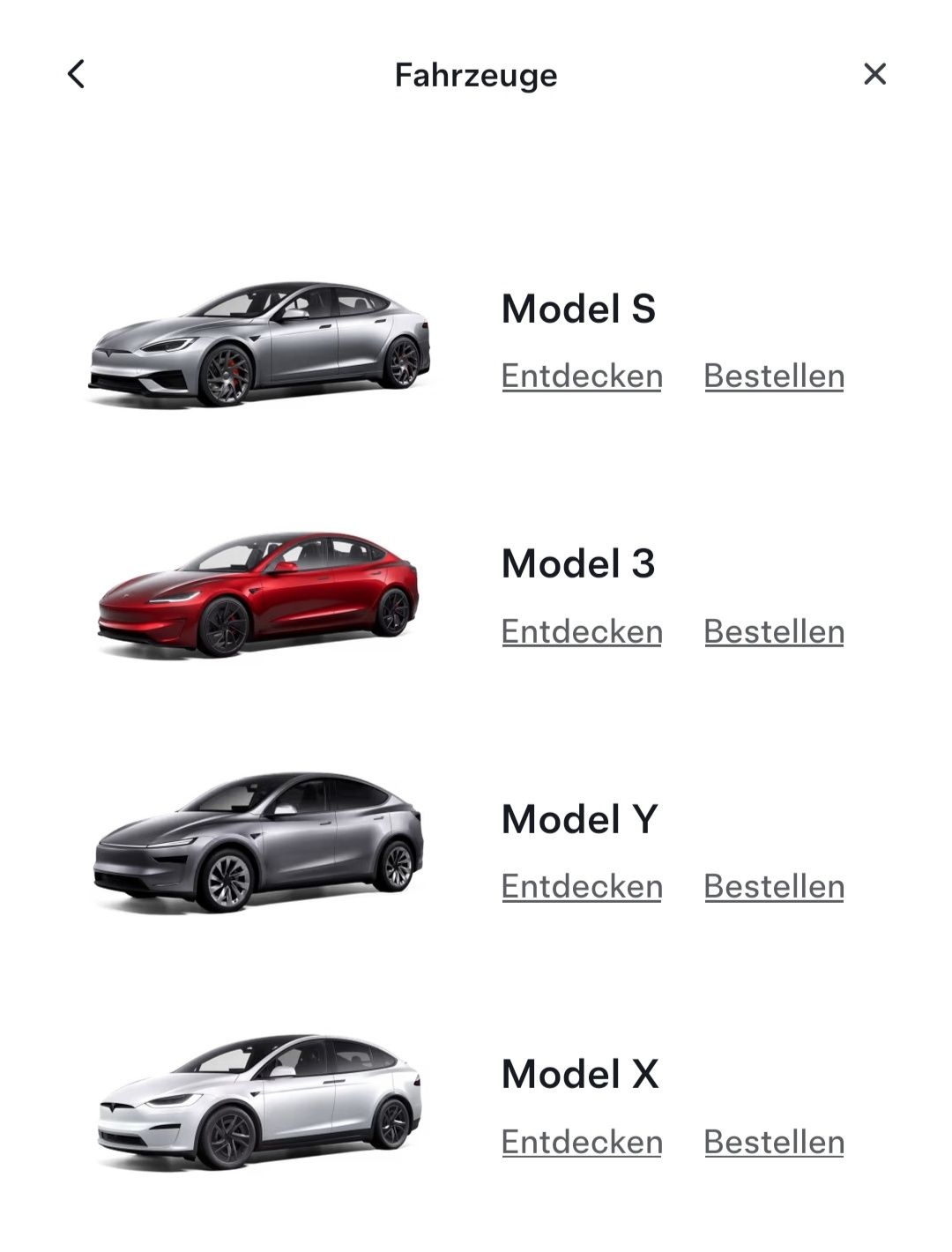Go back from the Fahrzeuge menu
Viewport: 952px width, 1252px height.
(77, 74)
